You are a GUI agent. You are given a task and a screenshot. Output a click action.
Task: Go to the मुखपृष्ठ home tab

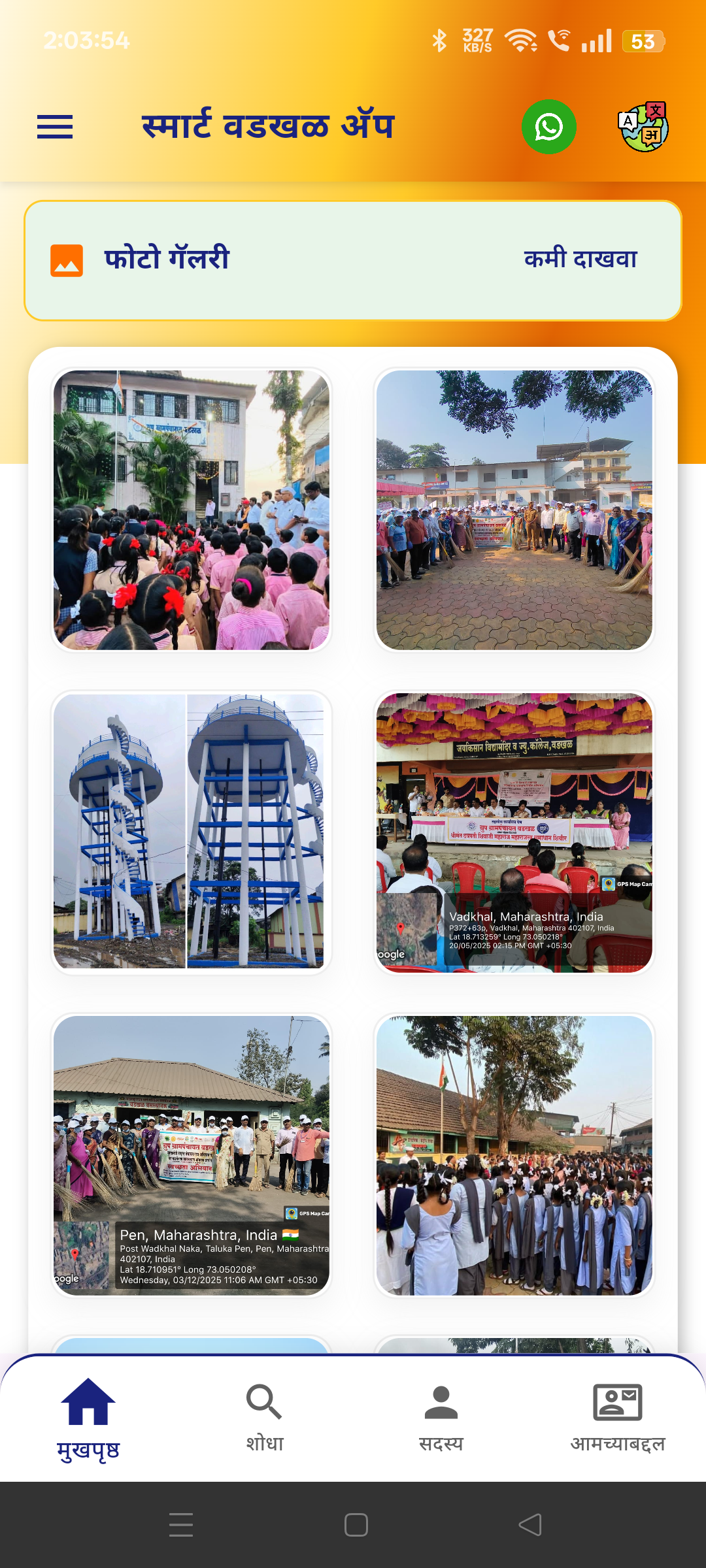click(88, 1419)
